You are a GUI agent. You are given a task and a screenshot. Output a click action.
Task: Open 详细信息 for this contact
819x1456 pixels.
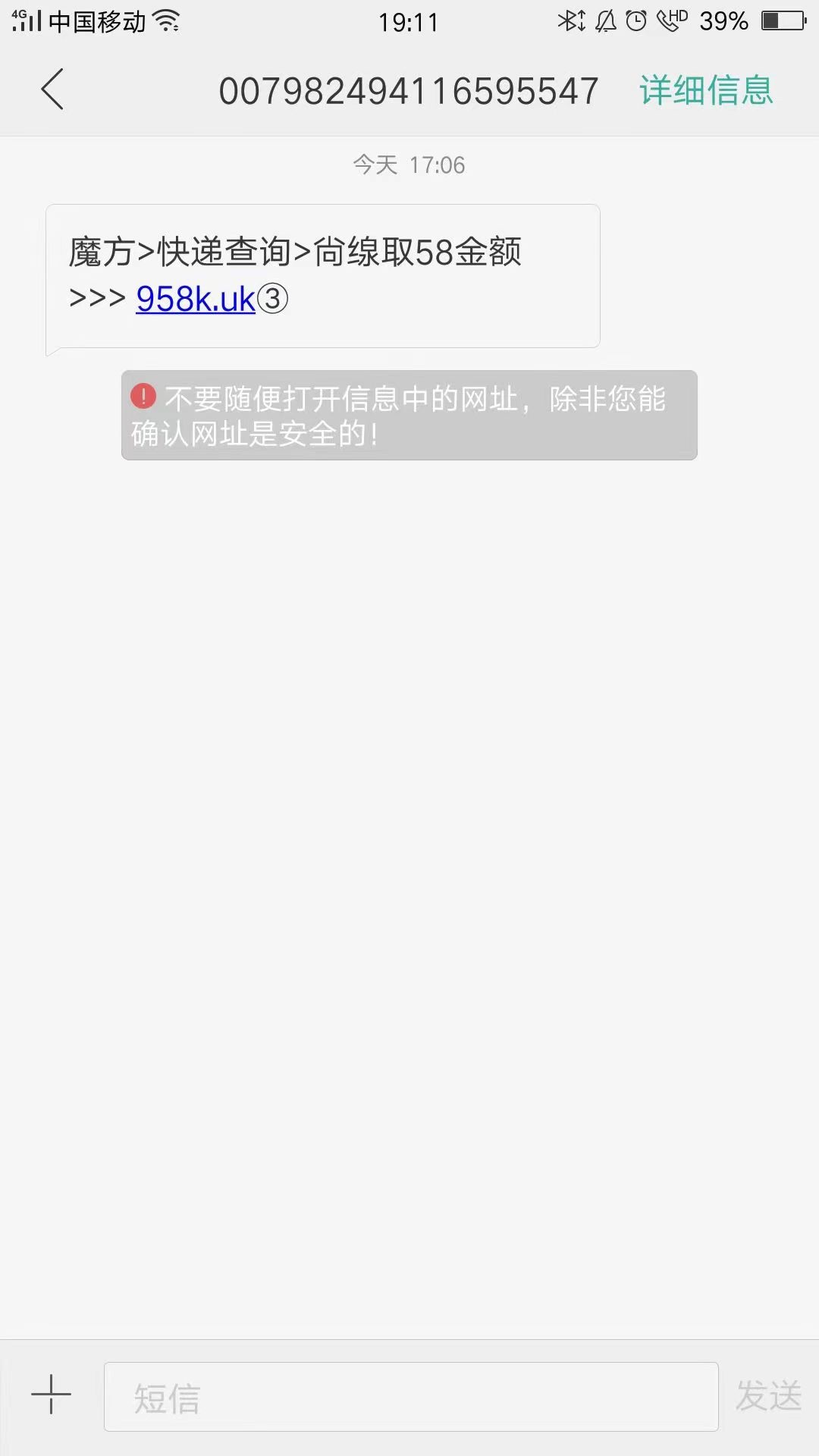point(705,90)
